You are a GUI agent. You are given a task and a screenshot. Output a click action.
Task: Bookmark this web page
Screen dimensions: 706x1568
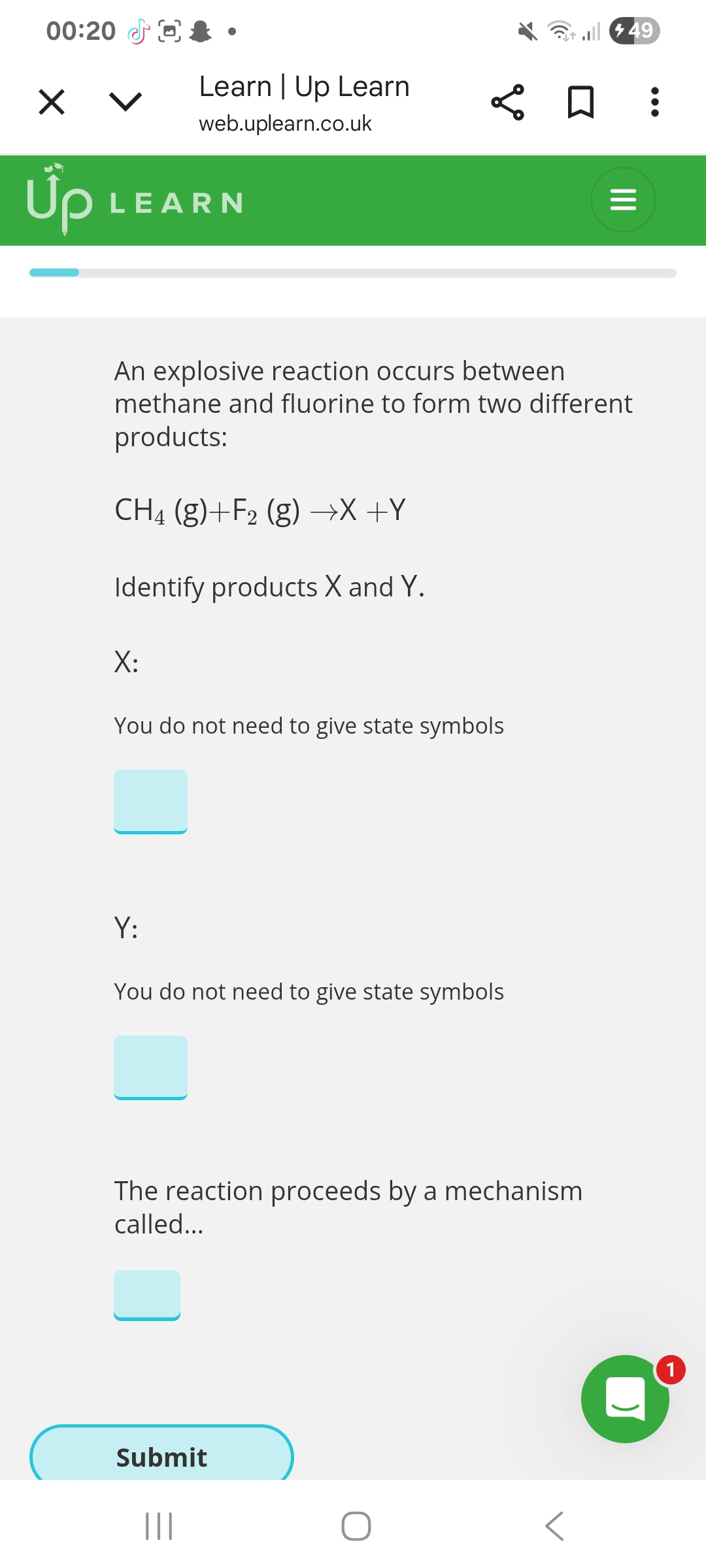(x=580, y=103)
